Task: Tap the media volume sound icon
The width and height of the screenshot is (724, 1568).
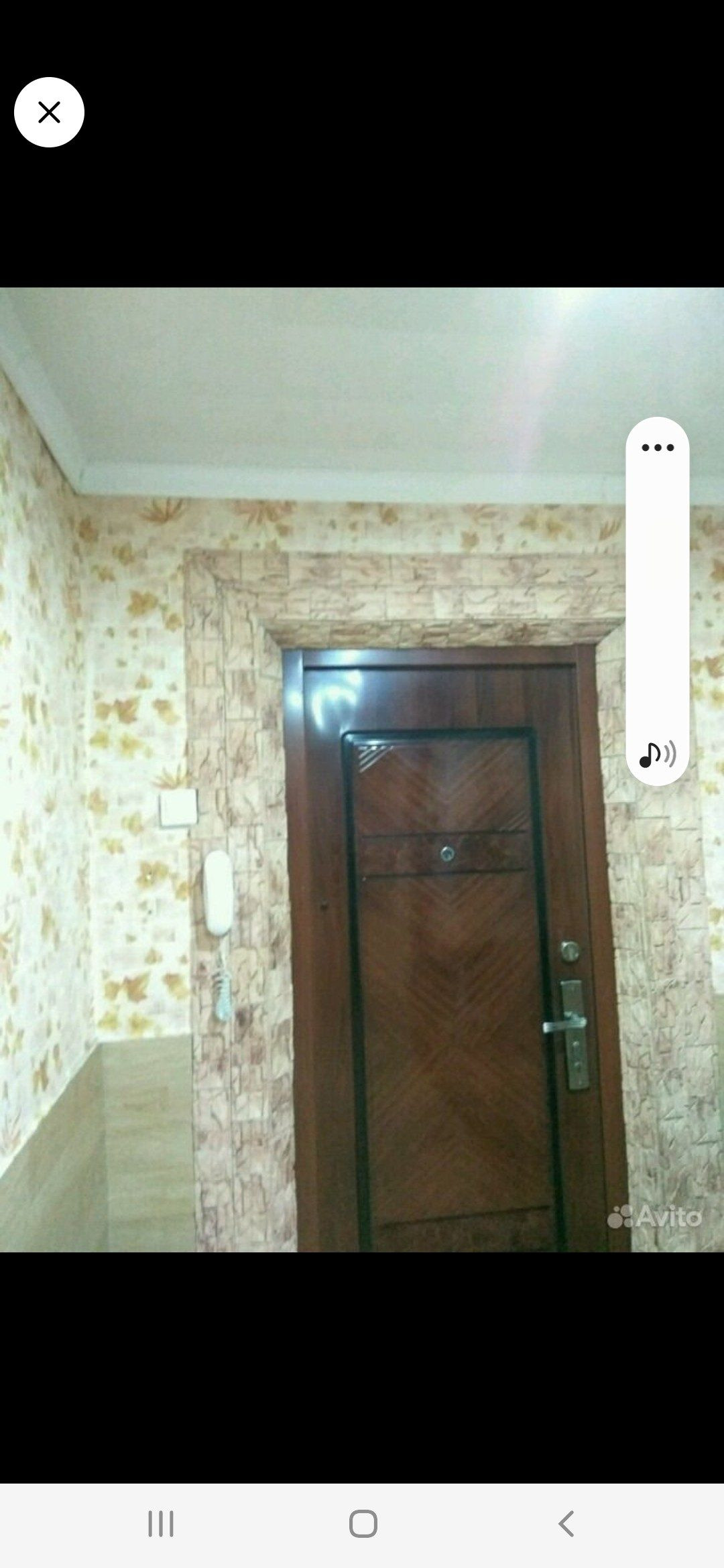Action: click(x=658, y=755)
